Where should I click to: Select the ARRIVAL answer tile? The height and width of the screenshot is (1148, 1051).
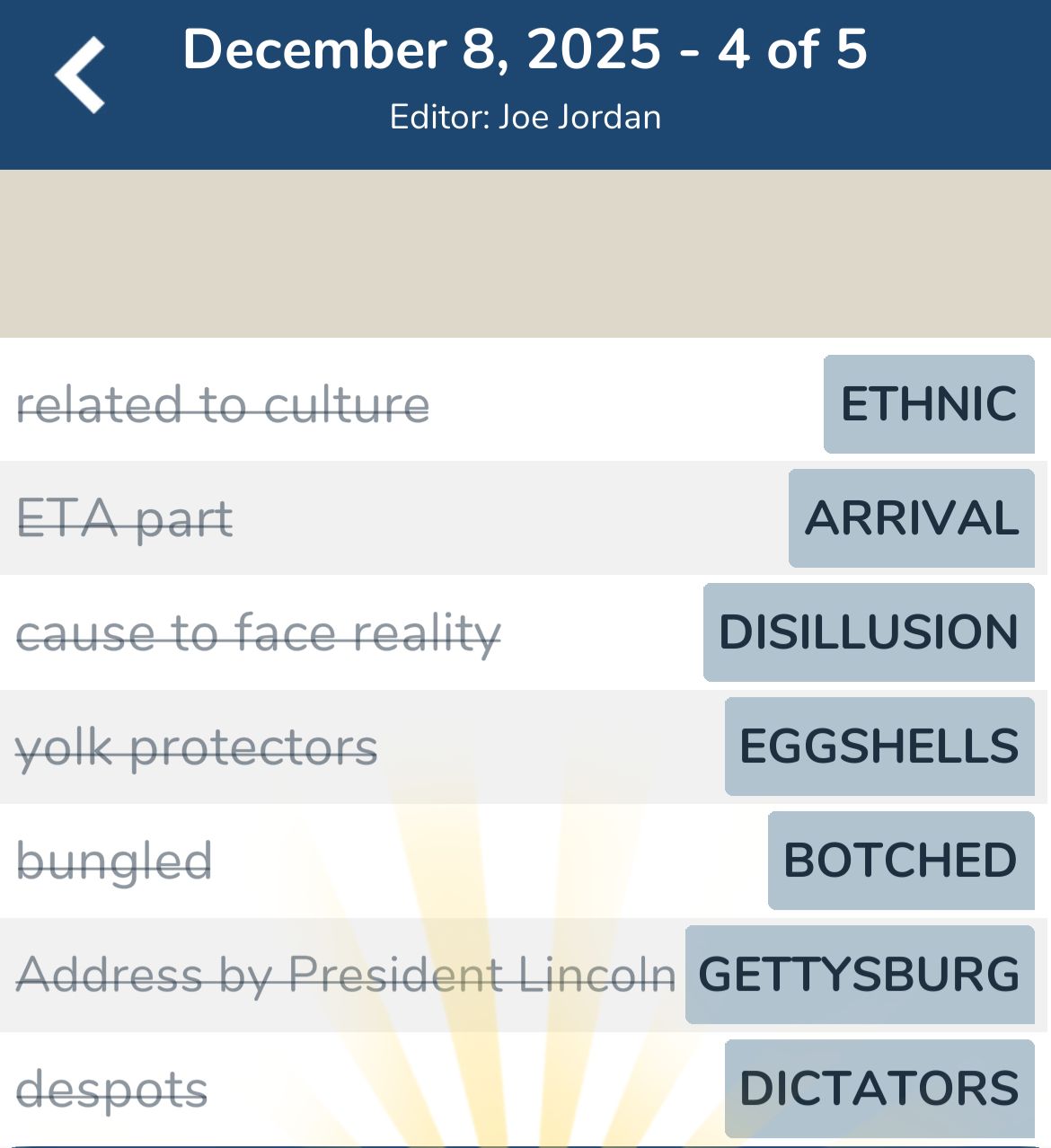coord(911,518)
